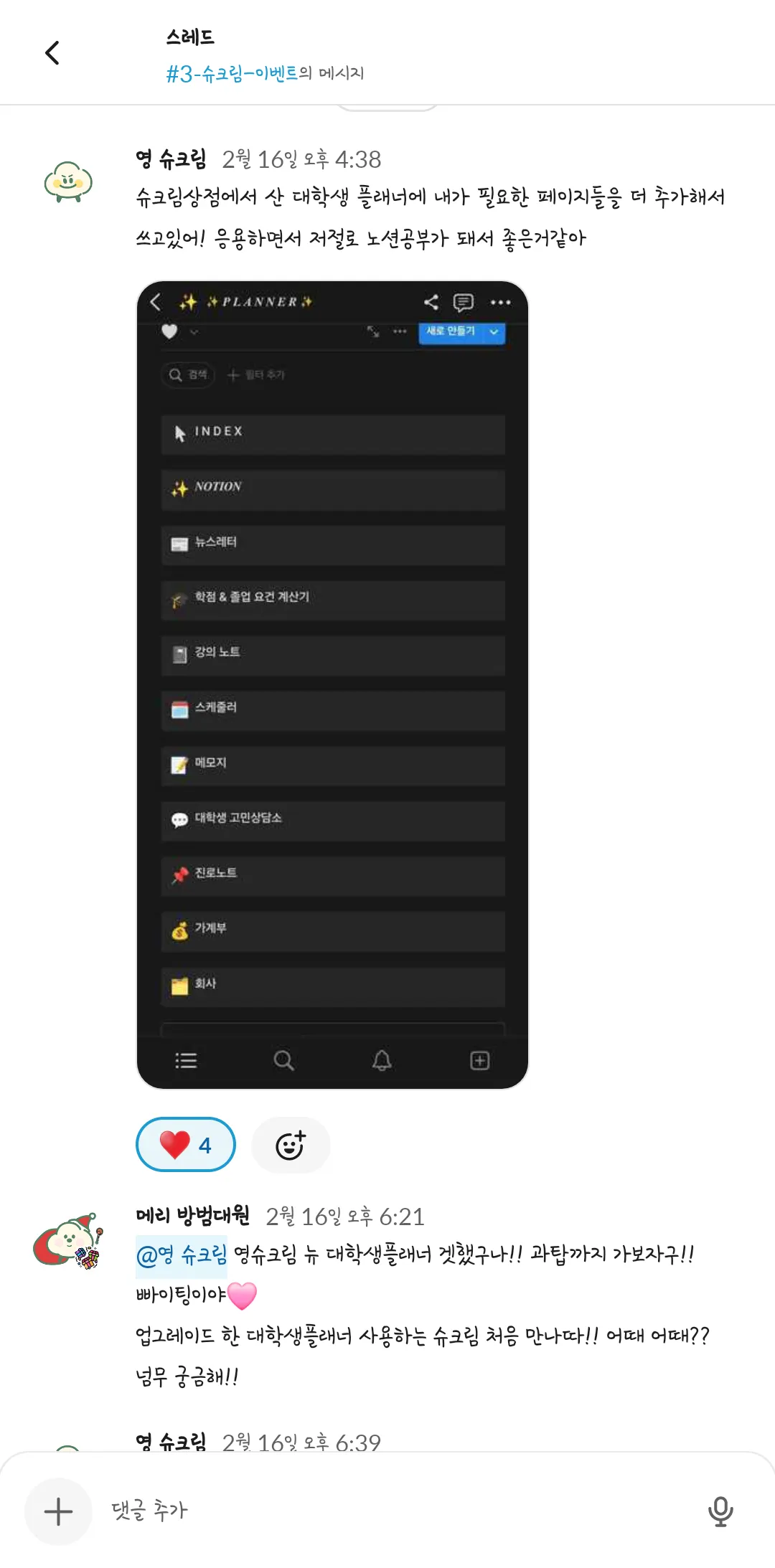Toggle the heart reaction with 4
Viewport: 775px width, 1568px height.
pos(186,1144)
